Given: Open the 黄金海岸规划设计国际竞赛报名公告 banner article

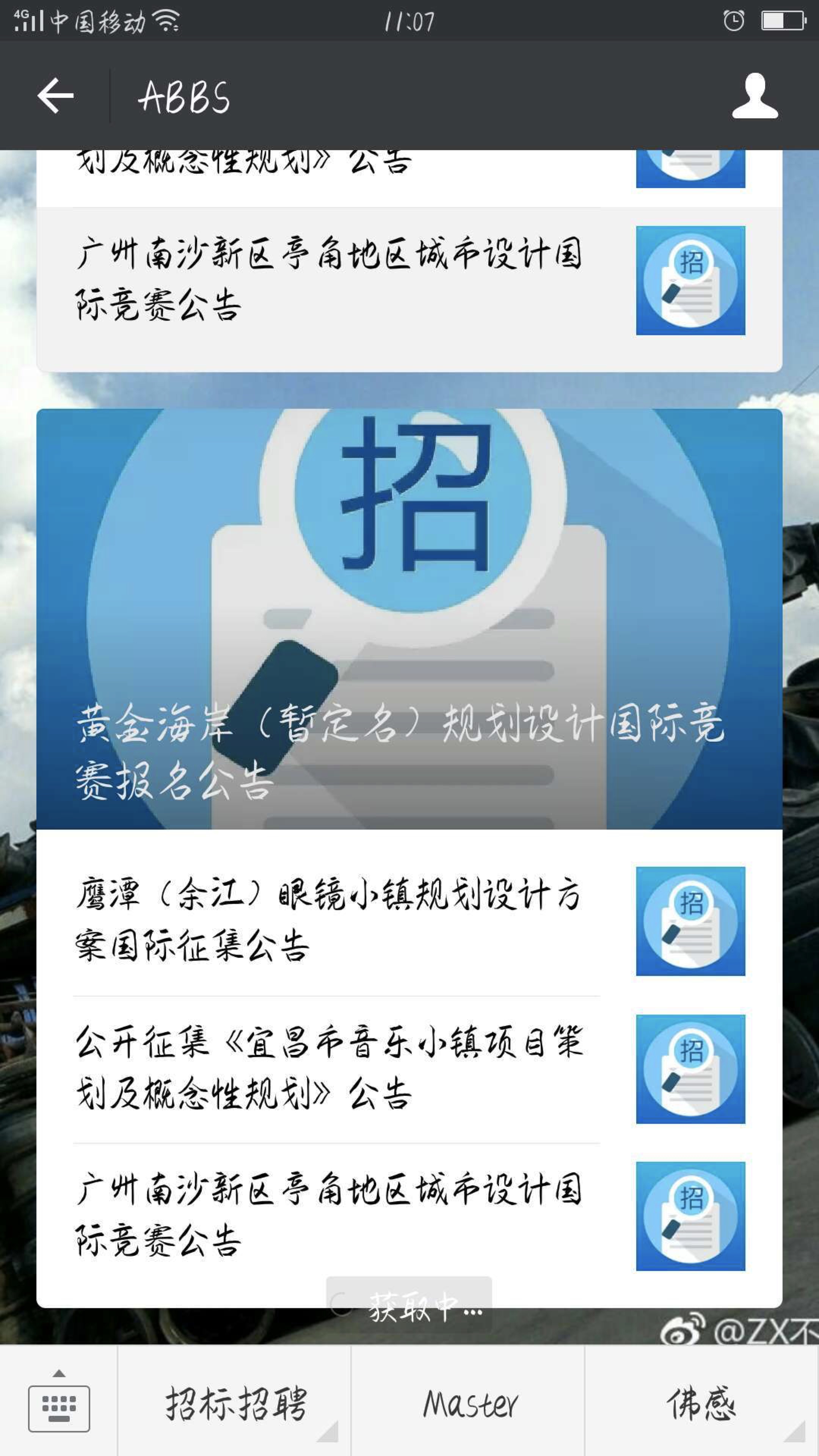Looking at the screenshot, I should pos(409,619).
